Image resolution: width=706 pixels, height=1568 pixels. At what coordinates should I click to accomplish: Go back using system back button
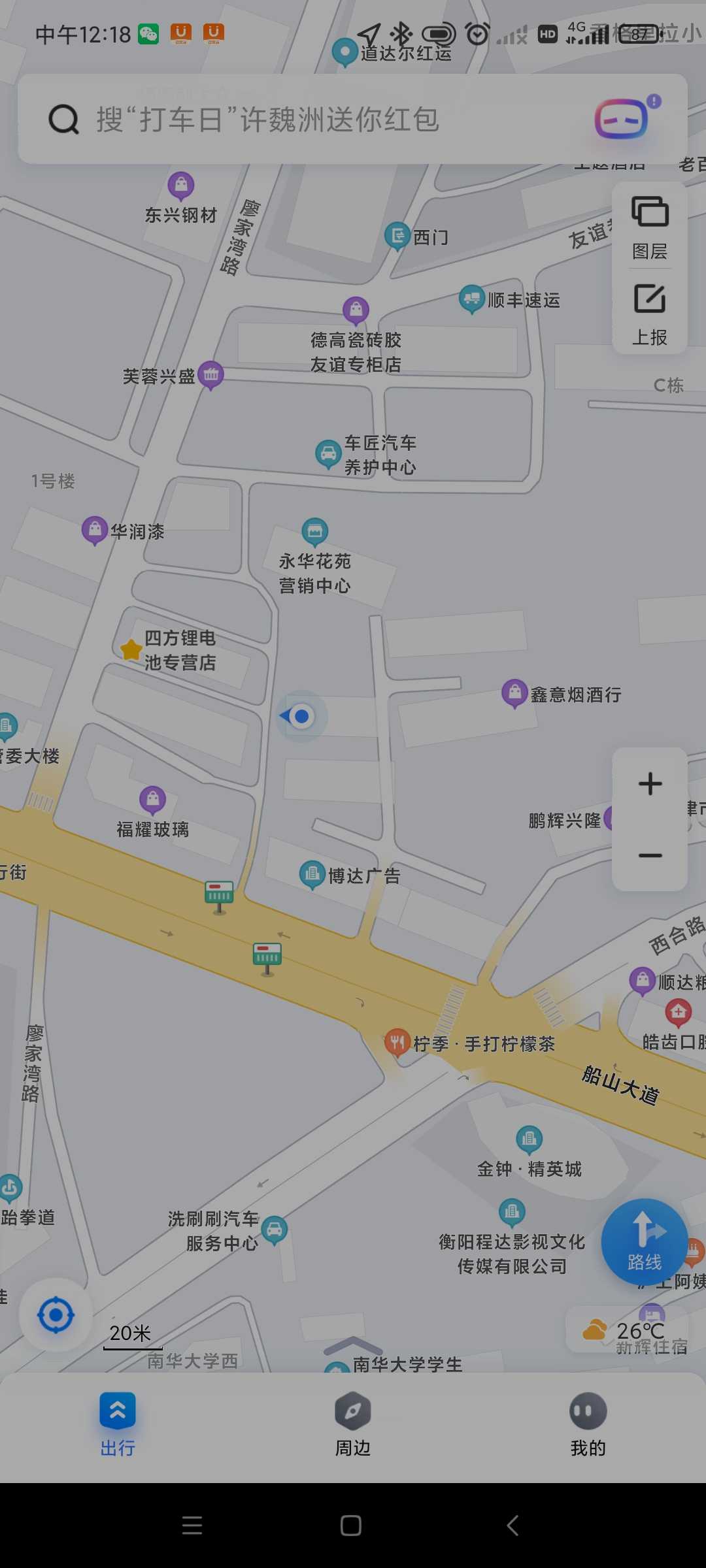[513, 1526]
